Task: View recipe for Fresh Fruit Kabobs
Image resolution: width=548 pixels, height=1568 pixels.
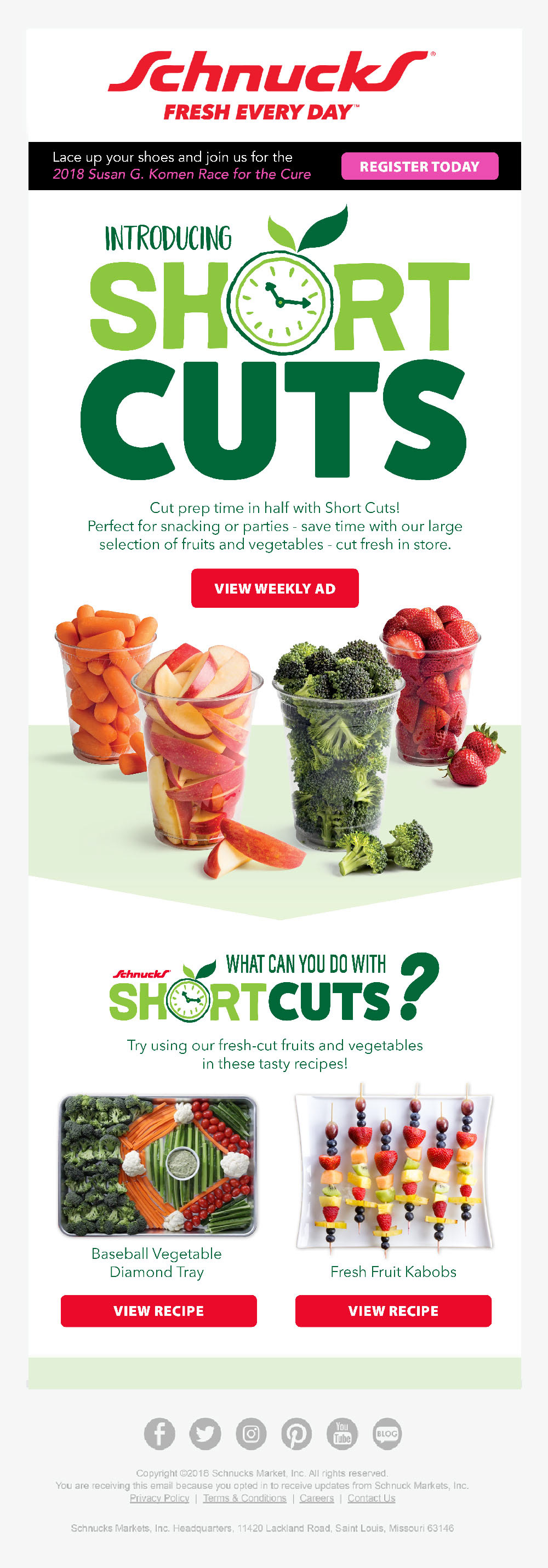Action: (x=393, y=1310)
